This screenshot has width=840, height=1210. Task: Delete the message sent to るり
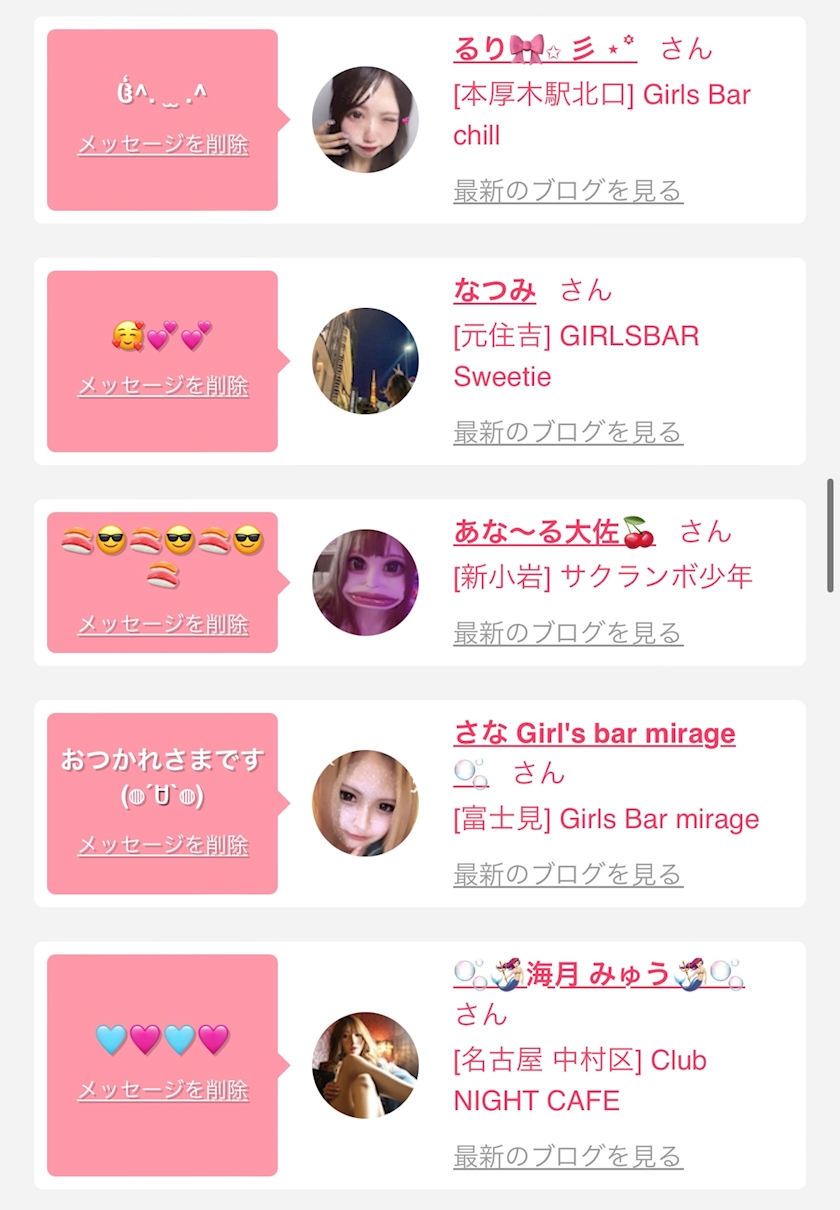(163, 145)
